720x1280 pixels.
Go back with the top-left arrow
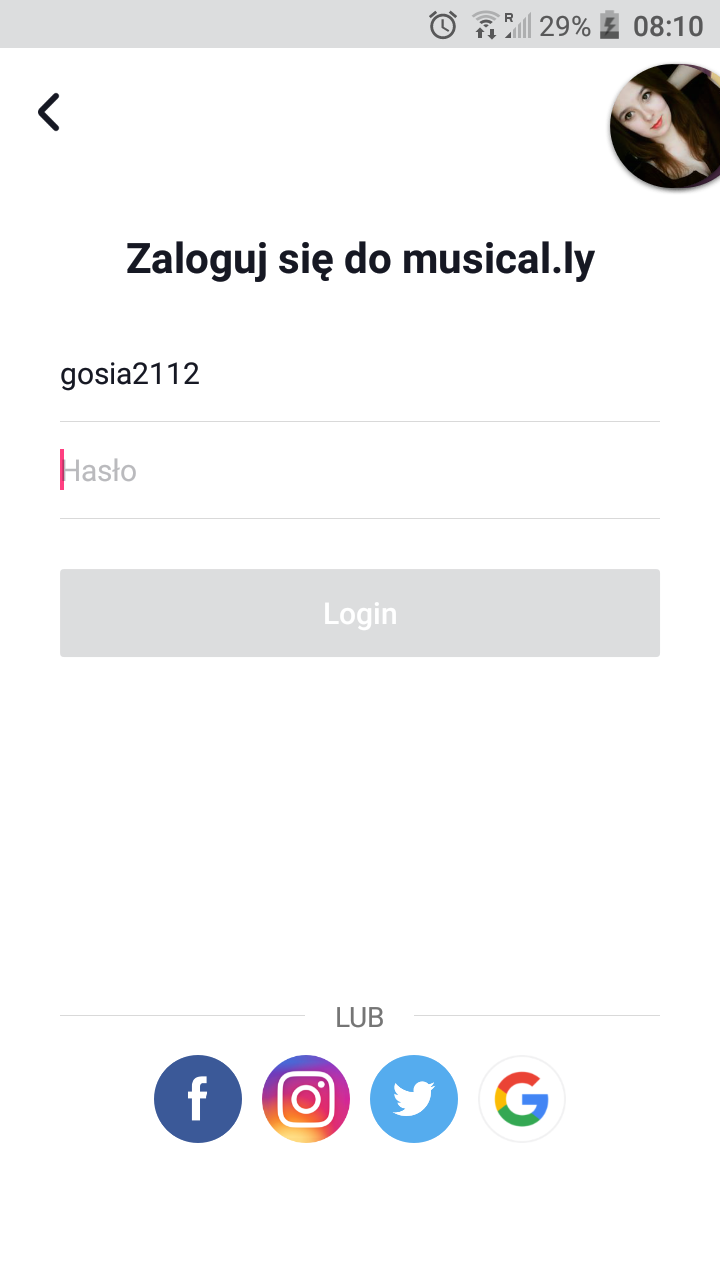tap(49, 111)
